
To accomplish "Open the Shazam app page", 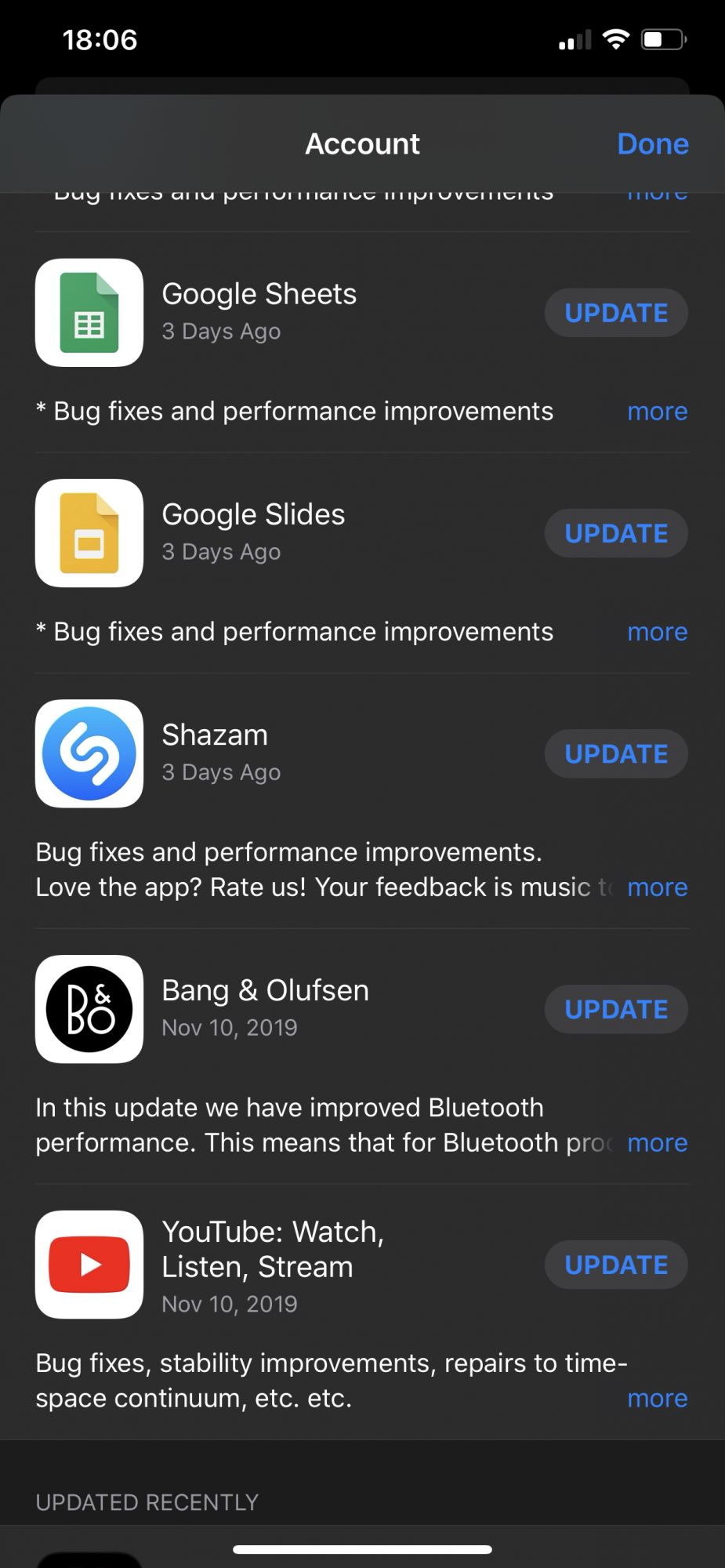I will [x=89, y=753].
